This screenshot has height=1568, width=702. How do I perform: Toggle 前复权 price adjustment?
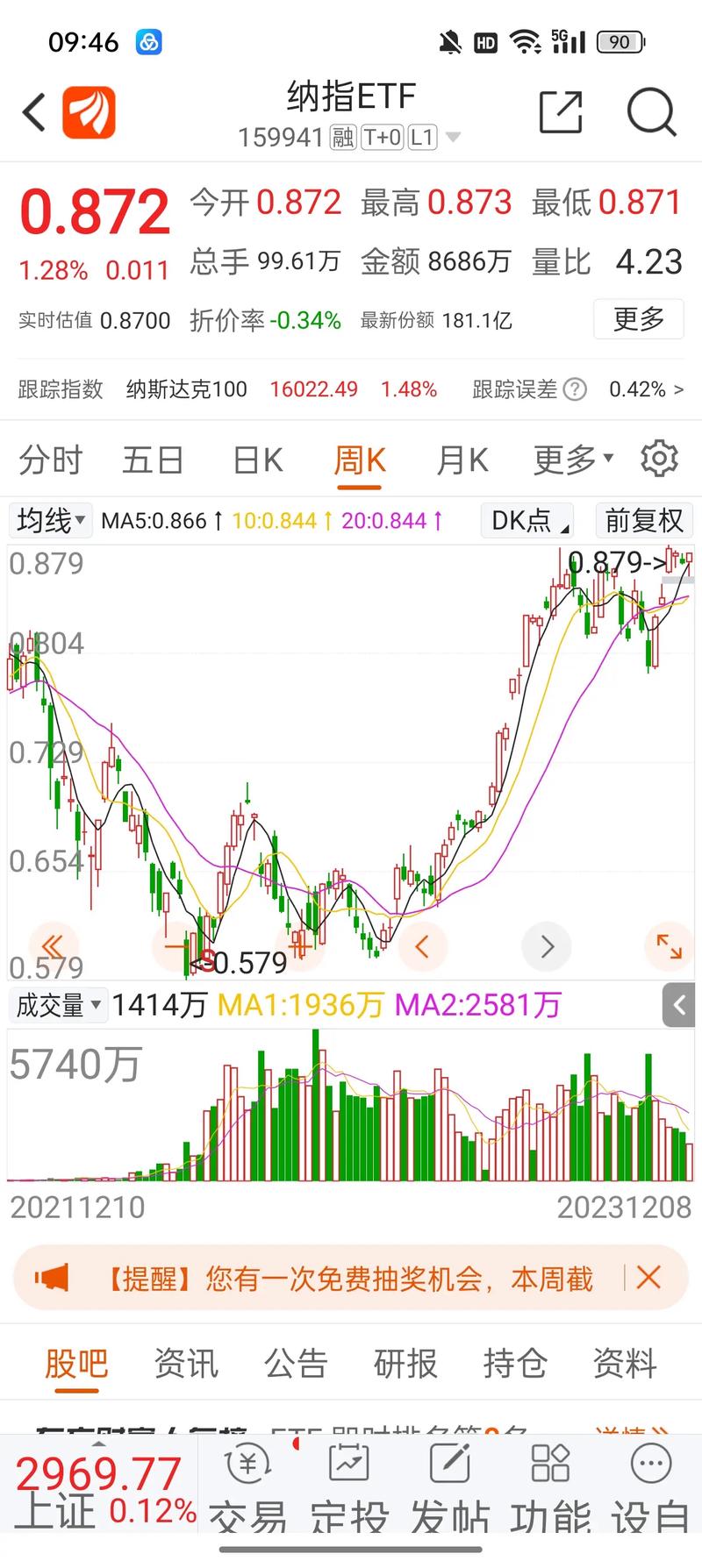coord(643,520)
